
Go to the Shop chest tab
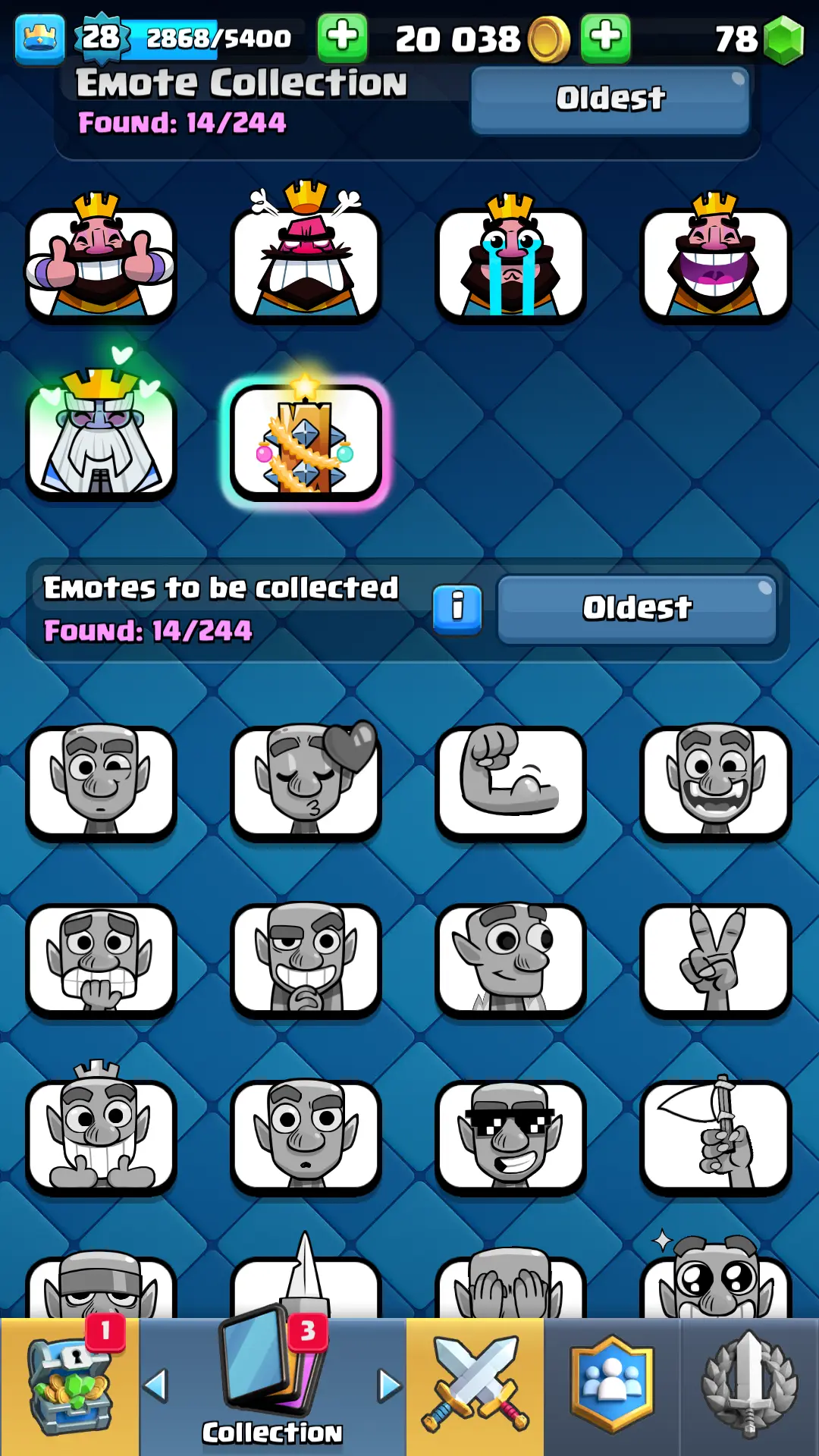click(x=70, y=1386)
